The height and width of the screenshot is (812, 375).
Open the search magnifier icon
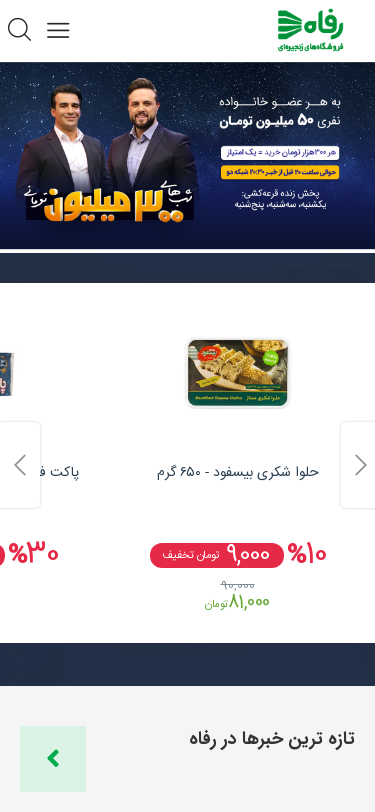coord(19,30)
